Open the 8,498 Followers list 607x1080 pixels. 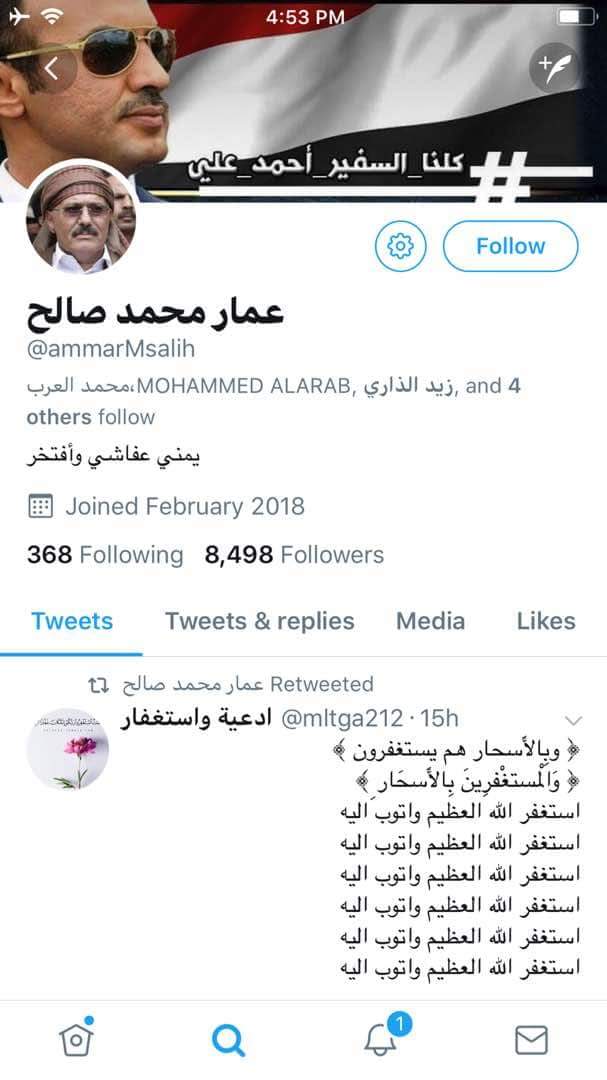pos(294,555)
